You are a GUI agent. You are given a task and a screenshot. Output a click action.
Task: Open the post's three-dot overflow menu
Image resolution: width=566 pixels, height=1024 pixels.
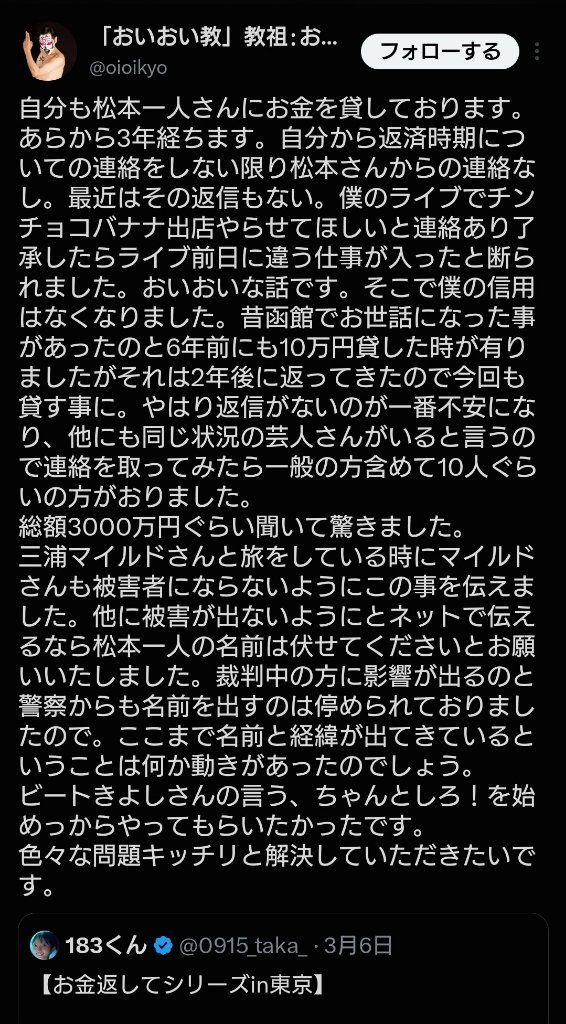[537, 51]
